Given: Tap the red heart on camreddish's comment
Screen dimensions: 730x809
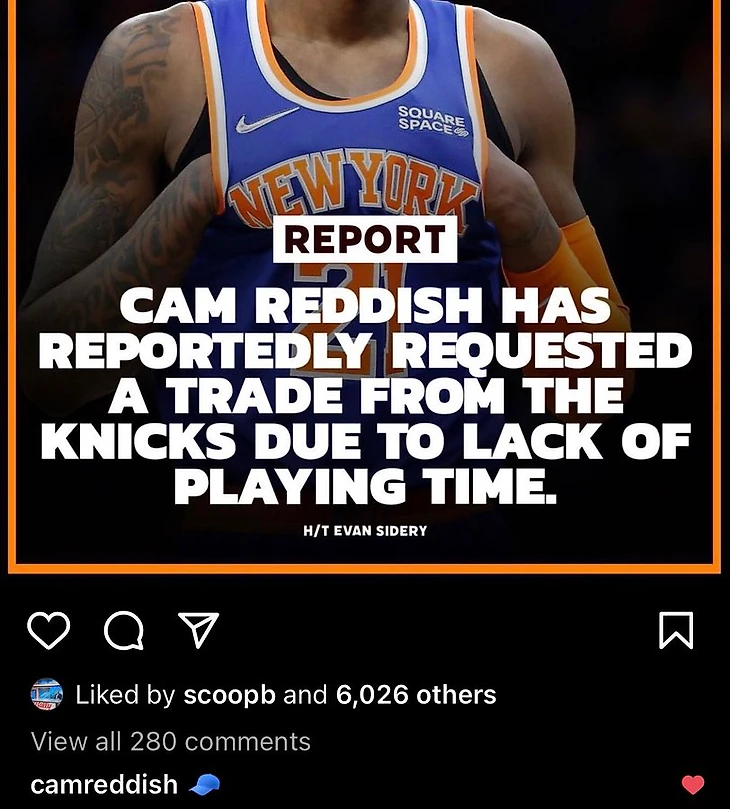Looking at the screenshot, I should tap(692, 785).
